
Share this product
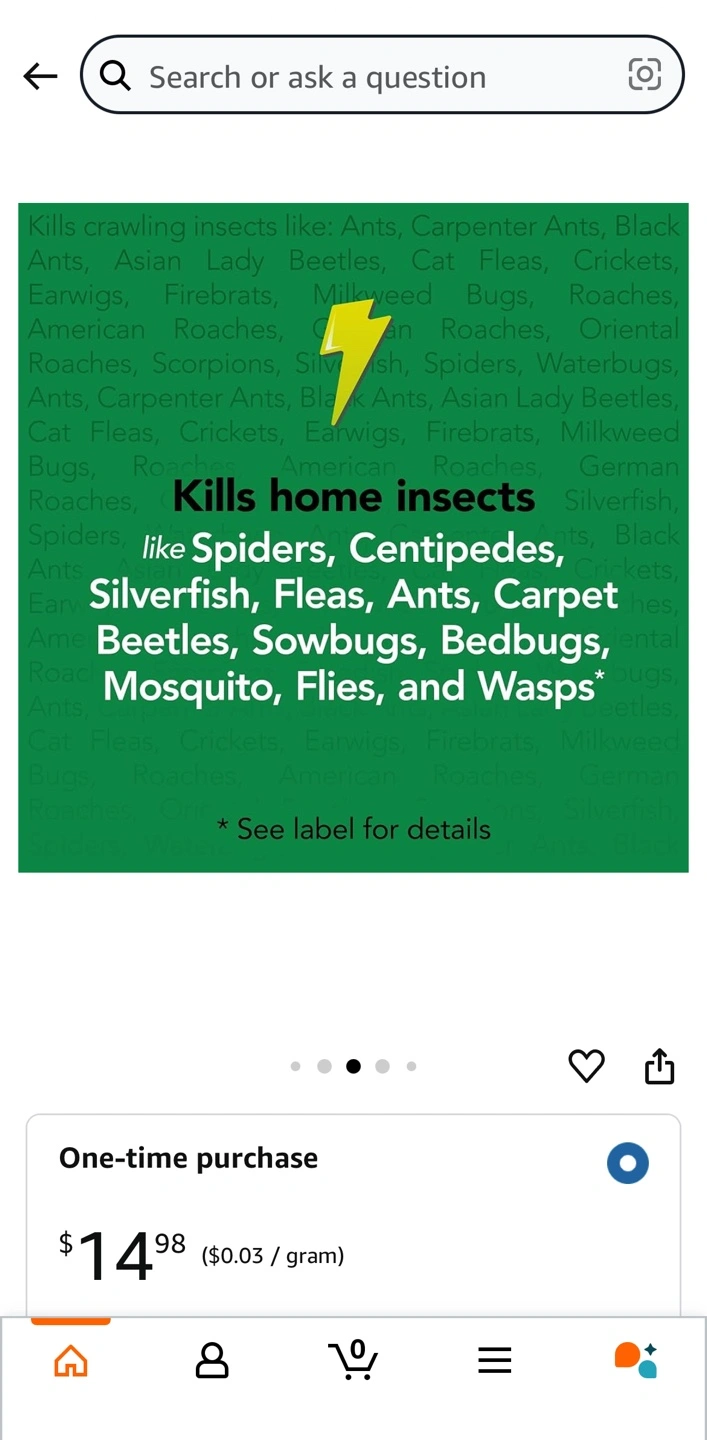point(660,1066)
